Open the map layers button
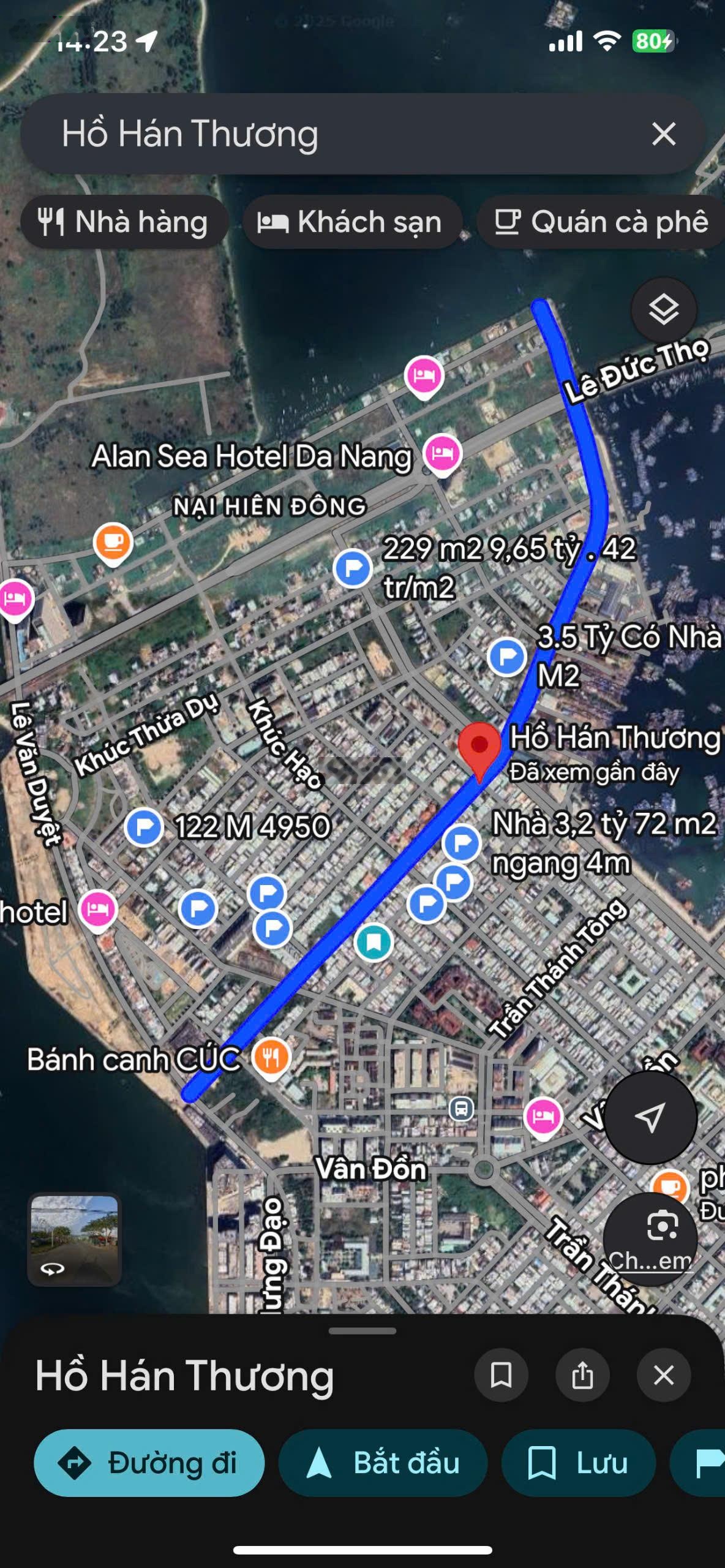The image size is (725, 1568). click(664, 309)
